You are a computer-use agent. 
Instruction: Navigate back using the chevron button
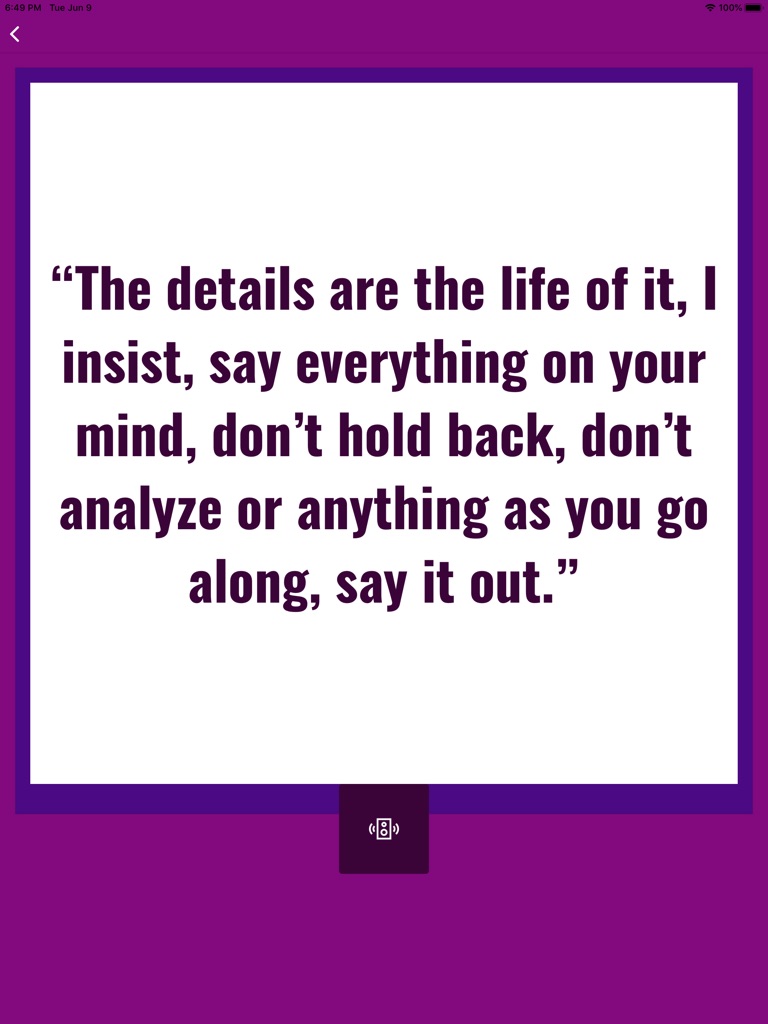pos(15,33)
